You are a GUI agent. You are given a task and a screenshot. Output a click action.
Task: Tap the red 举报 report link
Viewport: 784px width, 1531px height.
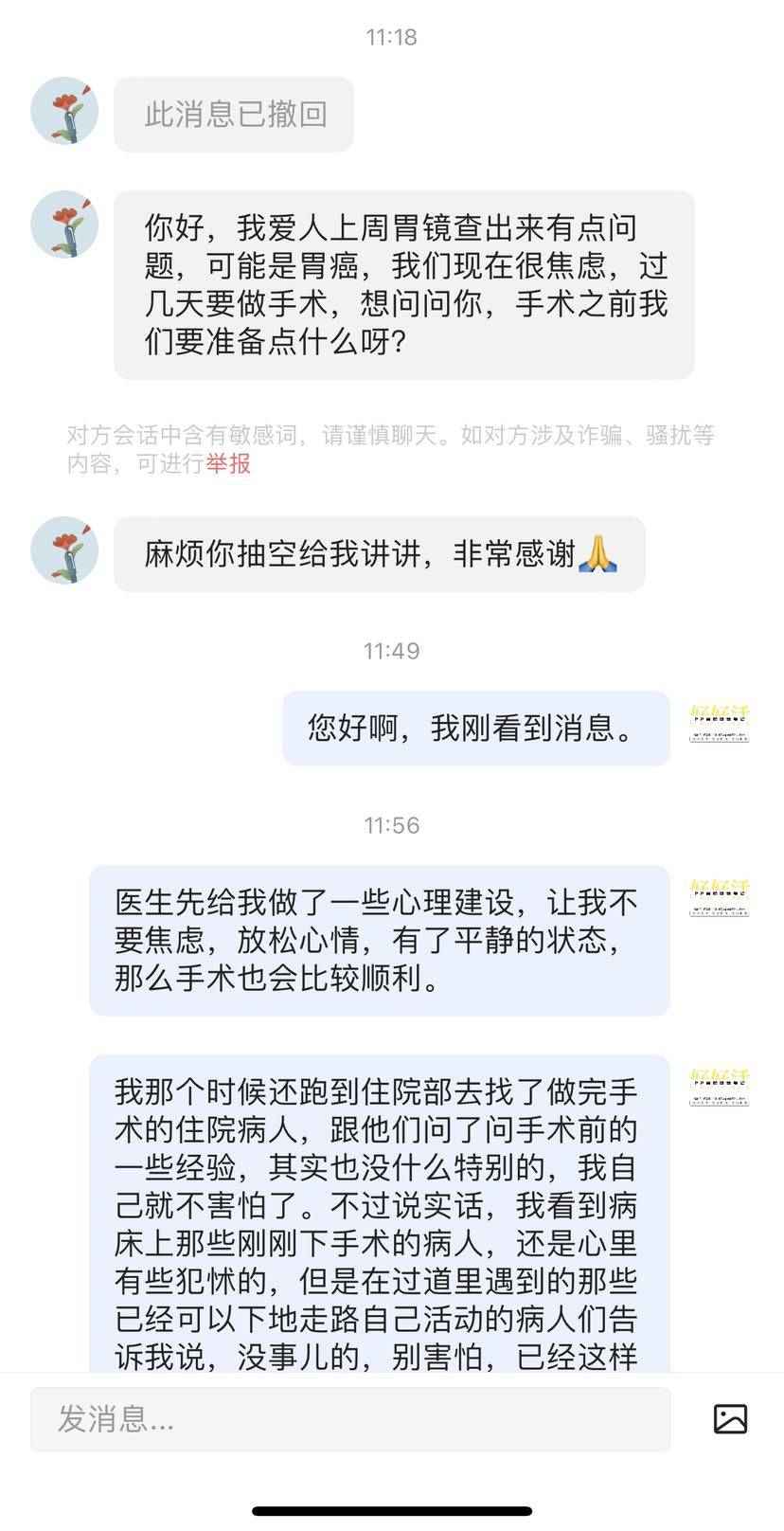228,463
